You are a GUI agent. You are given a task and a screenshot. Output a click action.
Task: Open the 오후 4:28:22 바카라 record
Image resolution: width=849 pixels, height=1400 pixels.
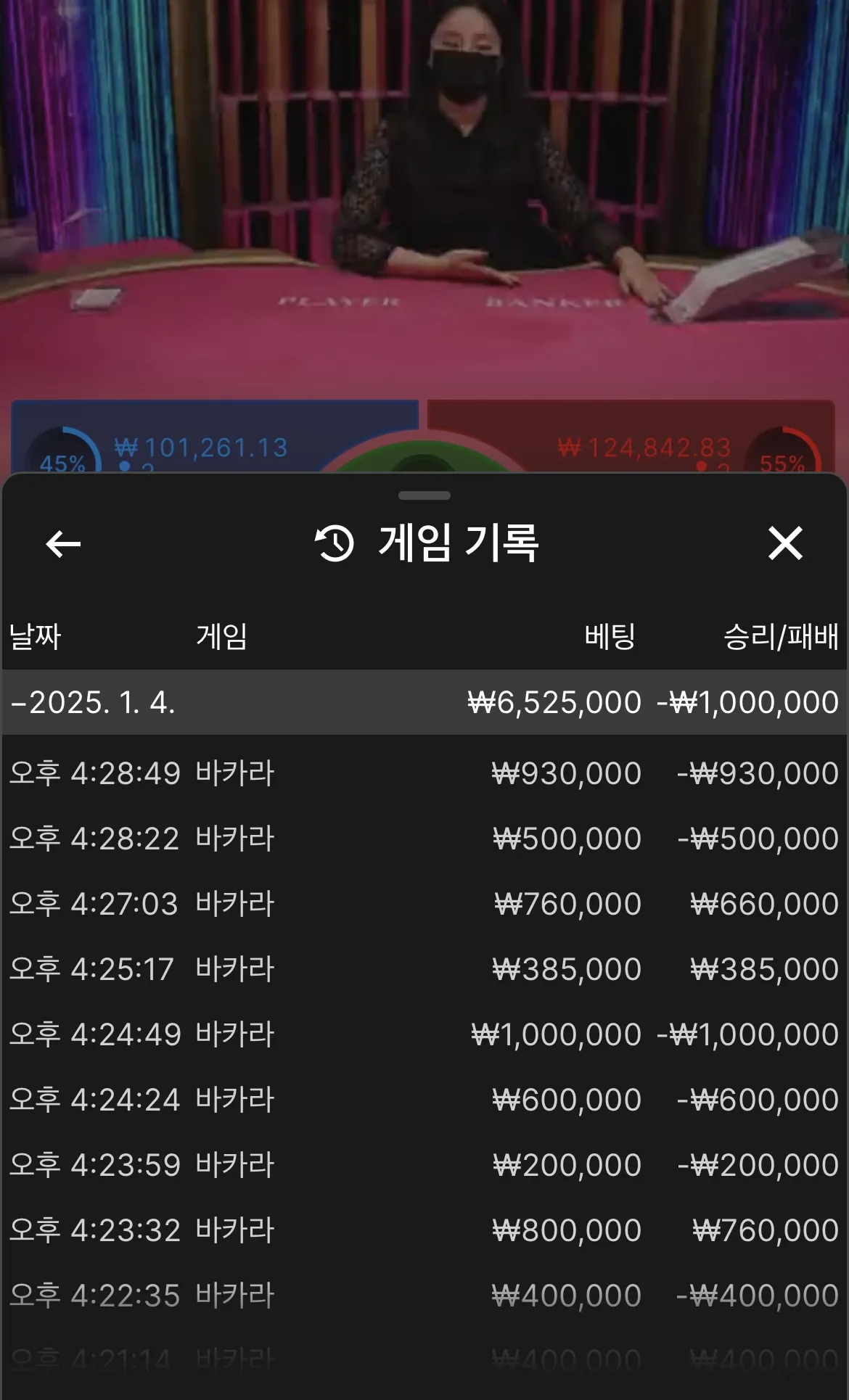424,839
